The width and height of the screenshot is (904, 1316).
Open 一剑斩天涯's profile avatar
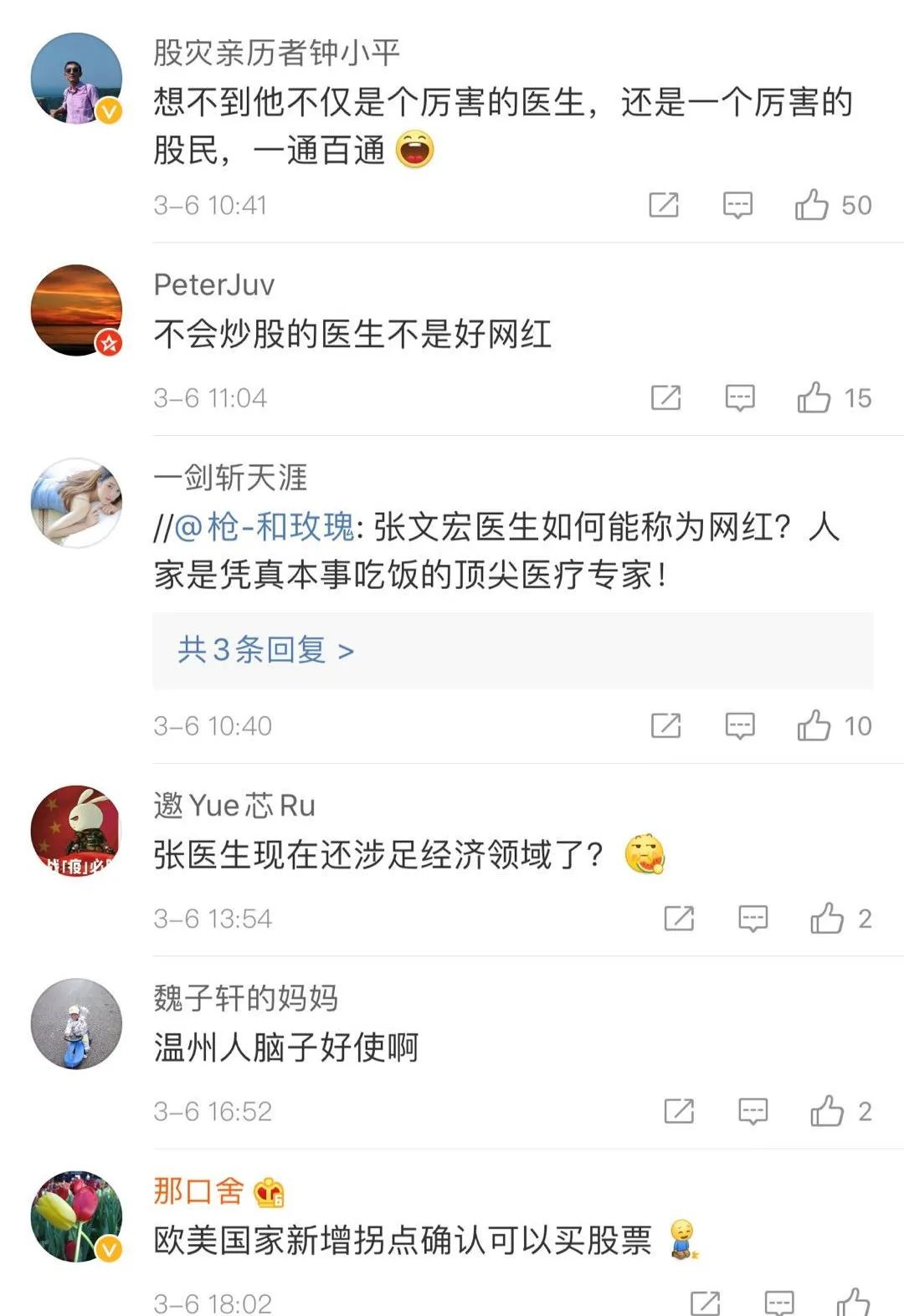[76, 503]
